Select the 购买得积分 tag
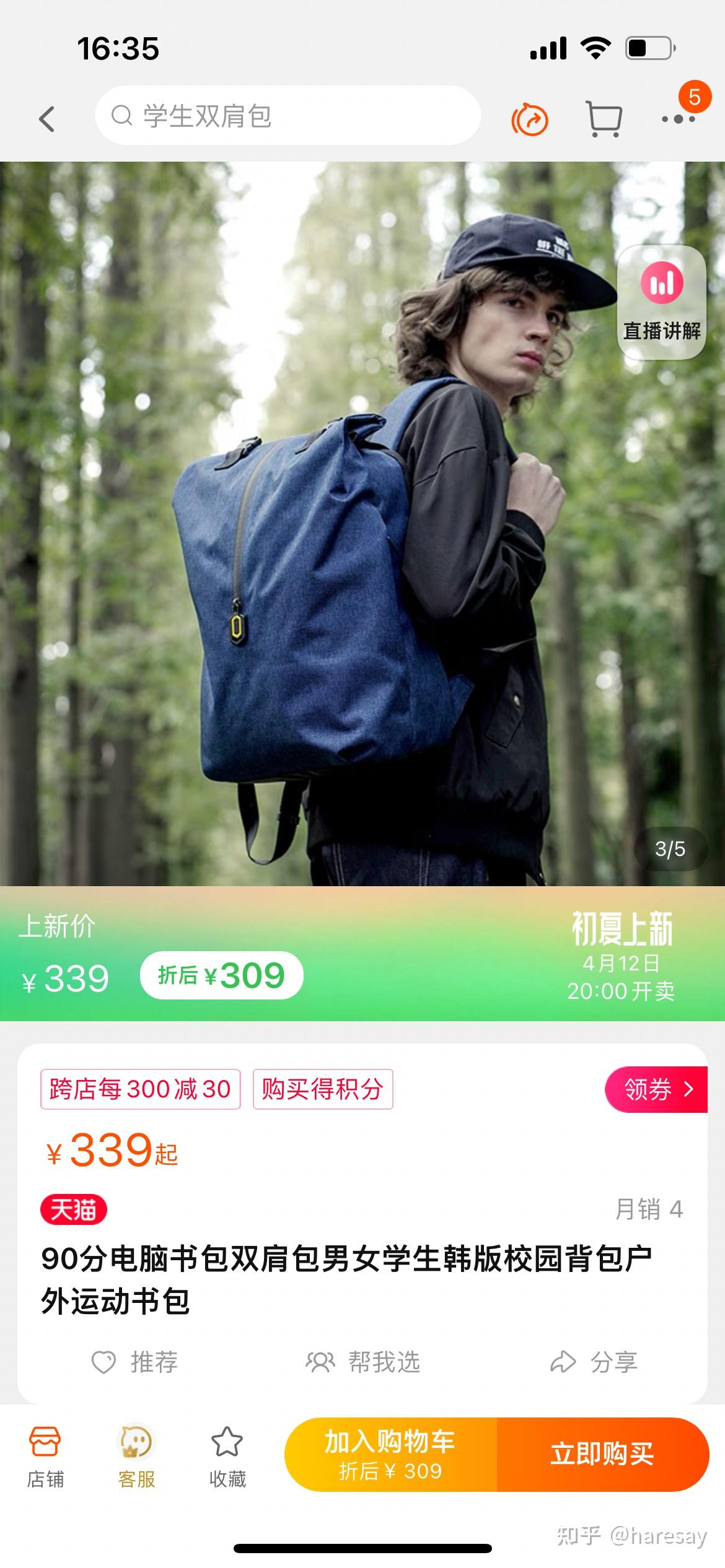The width and height of the screenshot is (725, 1568). (323, 1089)
